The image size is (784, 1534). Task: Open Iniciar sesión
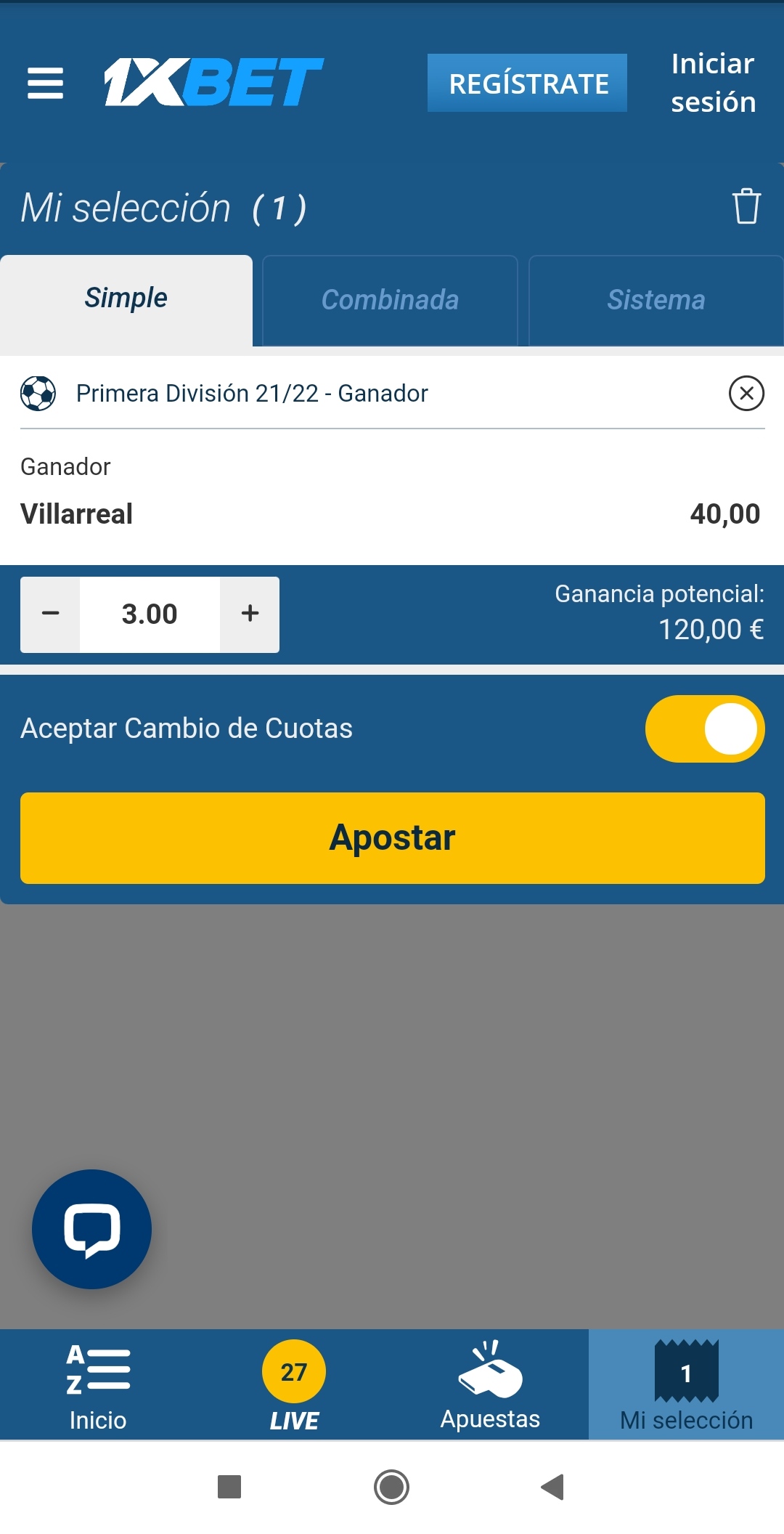point(712,83)
